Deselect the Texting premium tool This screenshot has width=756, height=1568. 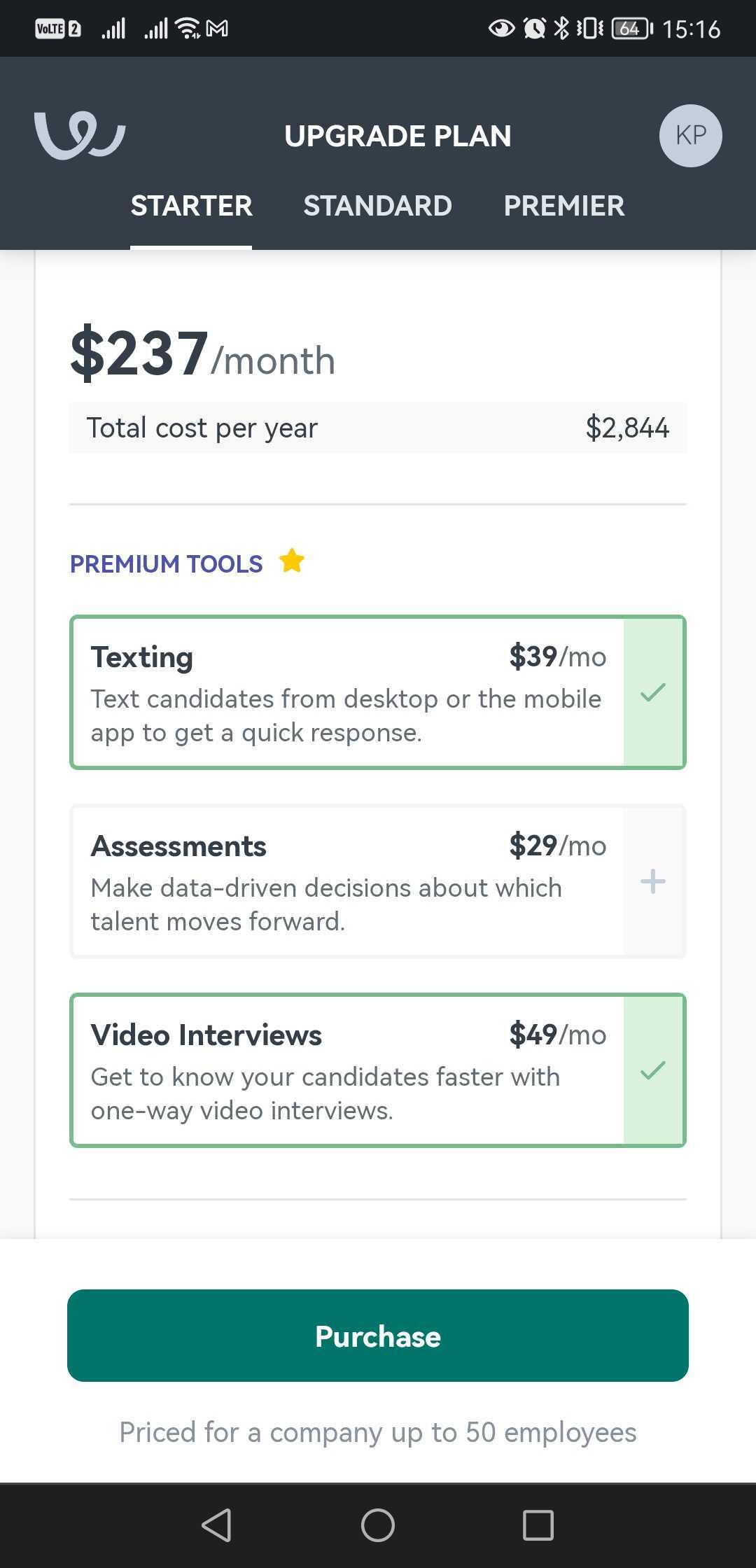pos(653,693)
